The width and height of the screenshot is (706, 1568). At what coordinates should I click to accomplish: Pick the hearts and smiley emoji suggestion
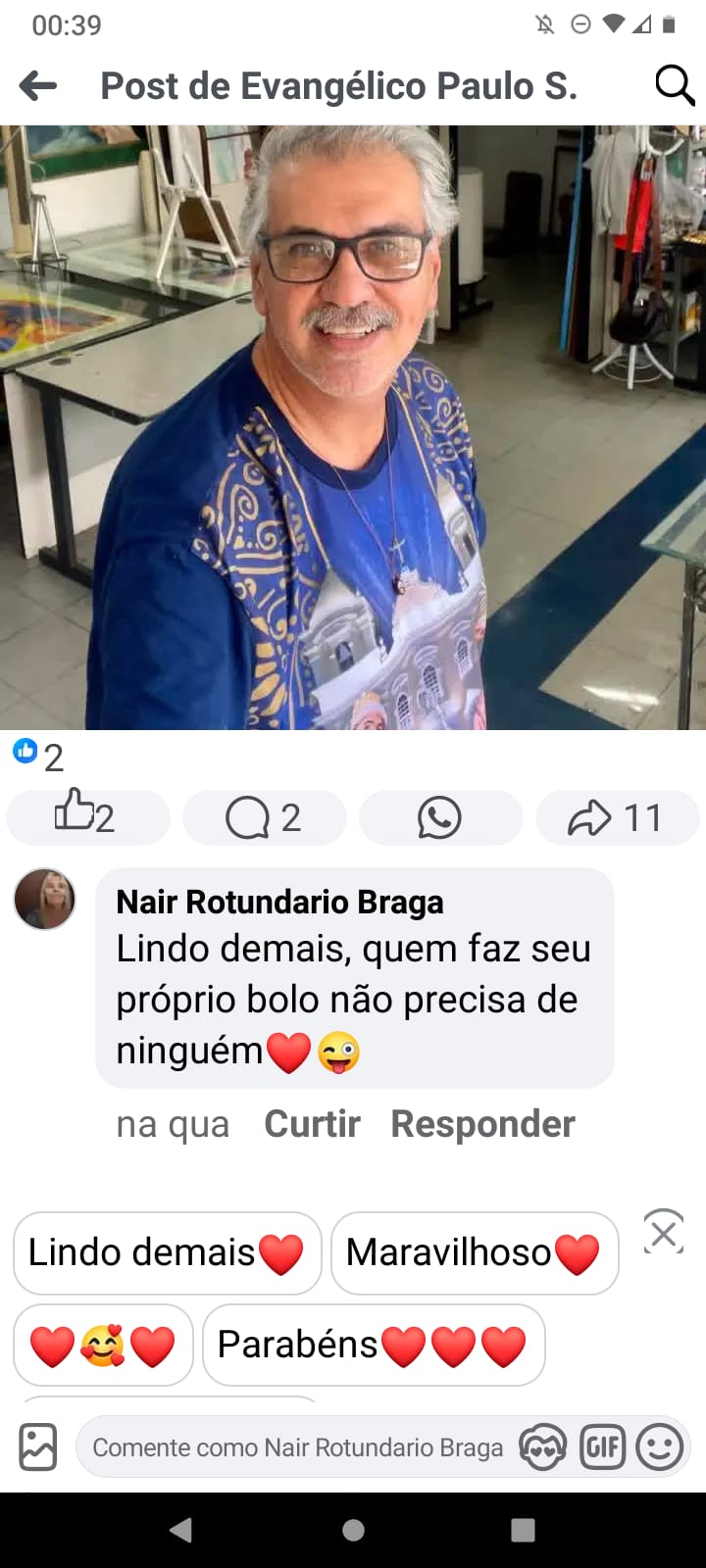(x=103, y=1345)
